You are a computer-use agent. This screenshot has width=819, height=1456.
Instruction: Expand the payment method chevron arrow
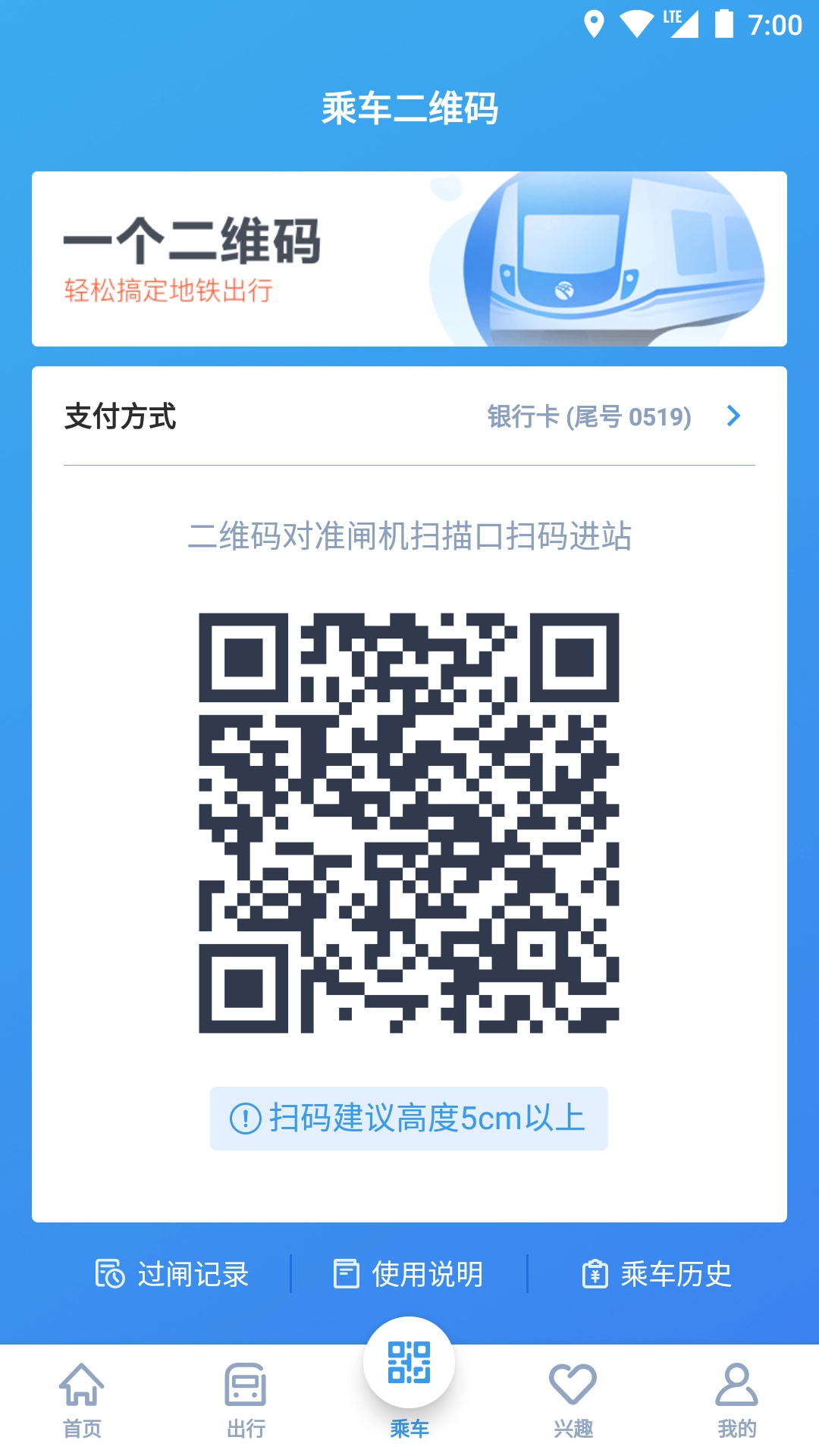pos(733,416)
